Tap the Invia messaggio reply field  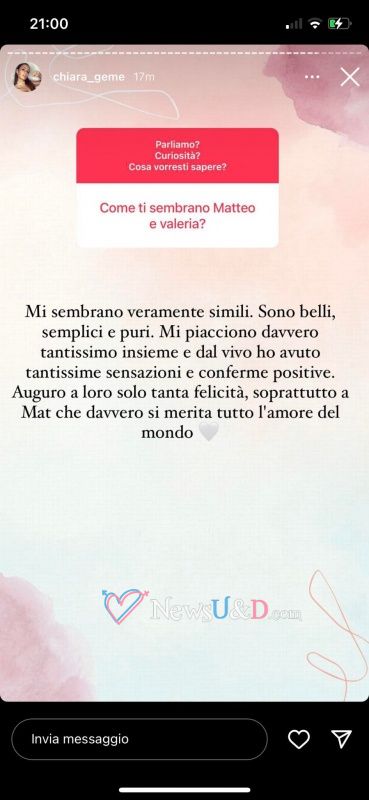pyautogui.click(x=139, y=739)
